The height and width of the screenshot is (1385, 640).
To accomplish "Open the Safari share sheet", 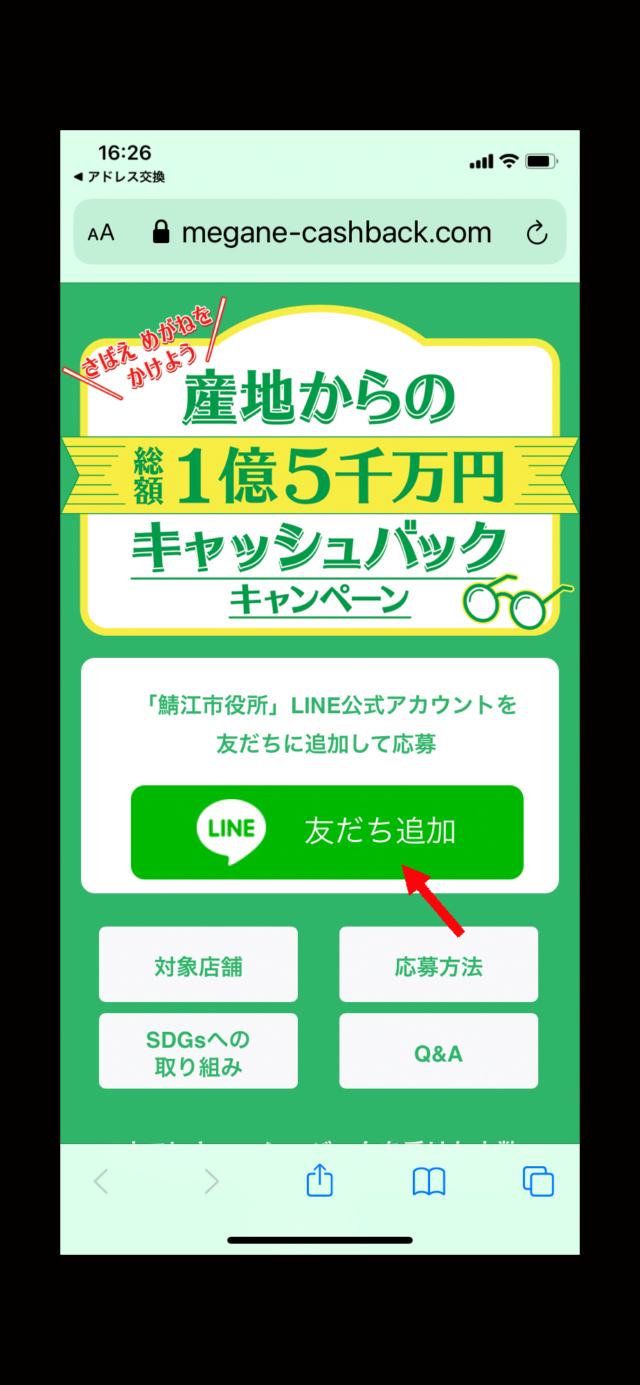I will pyautogui.click(x=319, y=1182).
